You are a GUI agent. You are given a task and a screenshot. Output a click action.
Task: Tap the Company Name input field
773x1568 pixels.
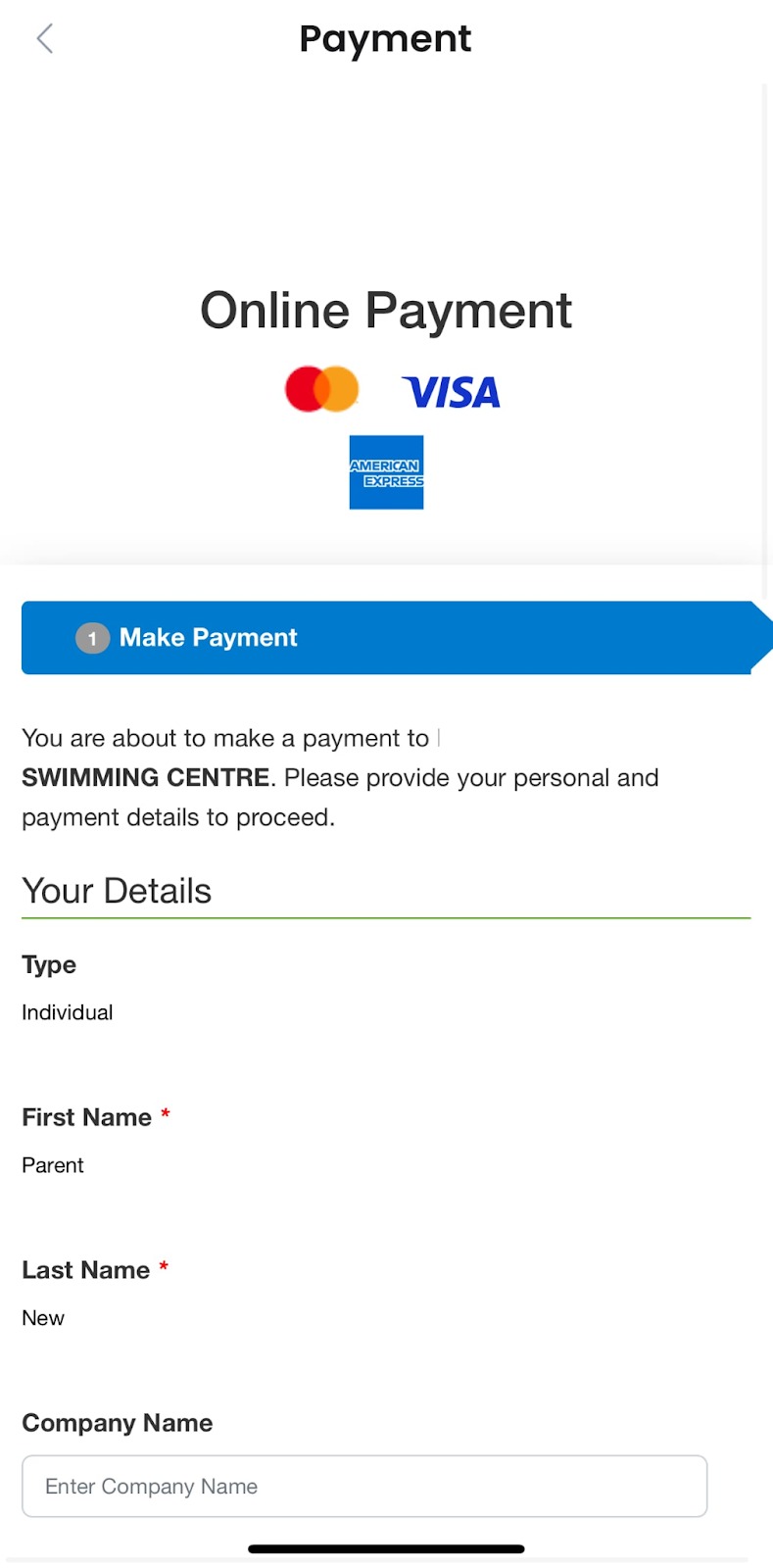[x=364, y=1486]
